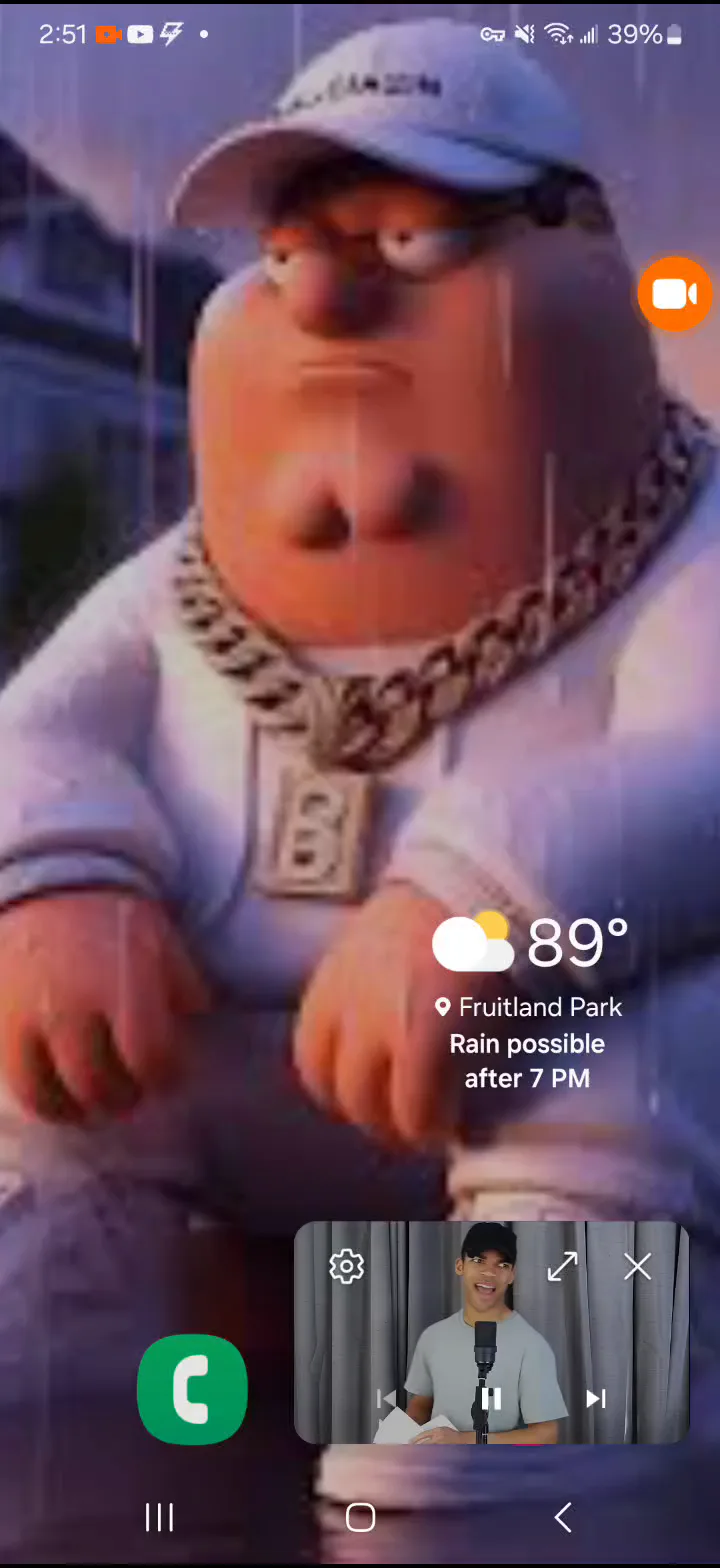
Task: Go to the home screen
Action: pyautogui.click(x=360, y=1517)
